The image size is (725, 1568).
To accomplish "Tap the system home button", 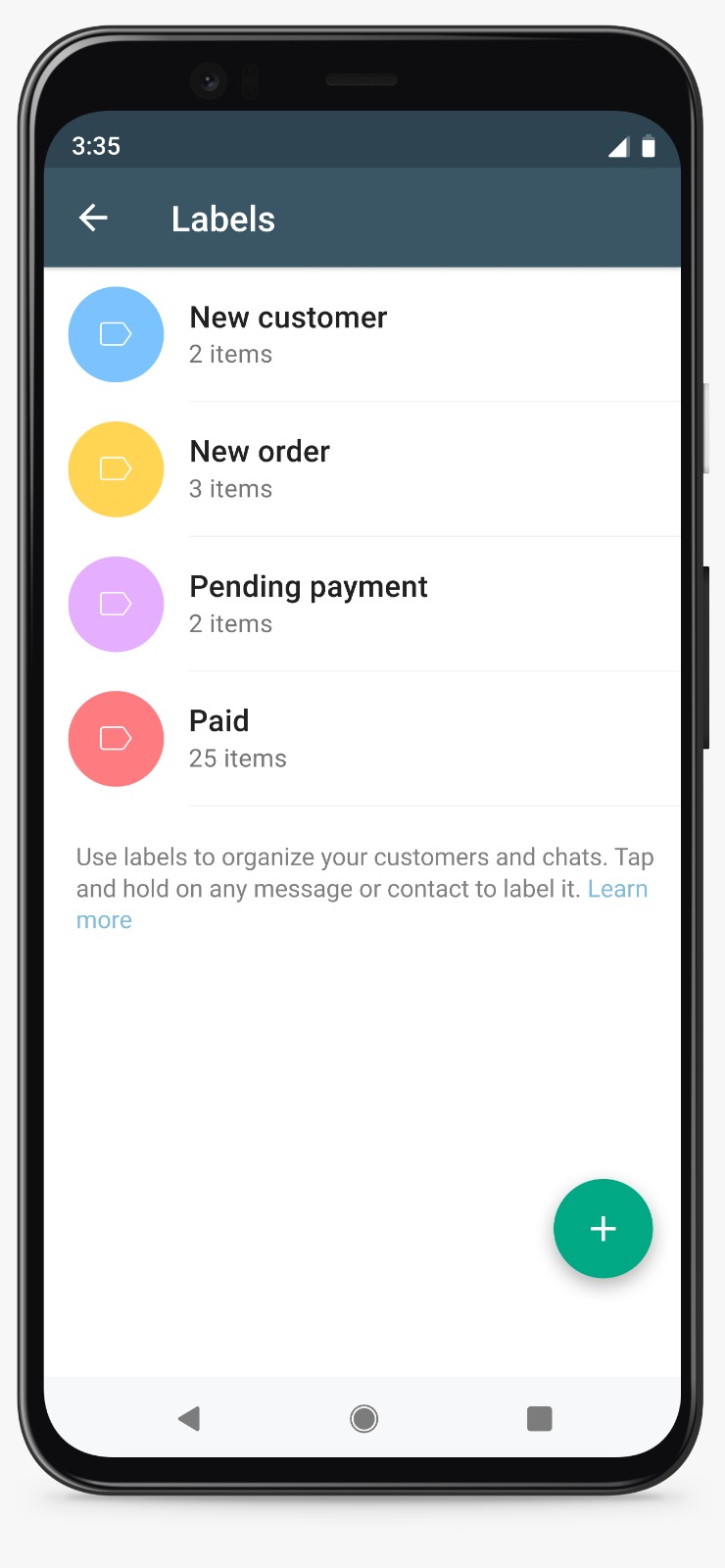I will click(363, 1418).
